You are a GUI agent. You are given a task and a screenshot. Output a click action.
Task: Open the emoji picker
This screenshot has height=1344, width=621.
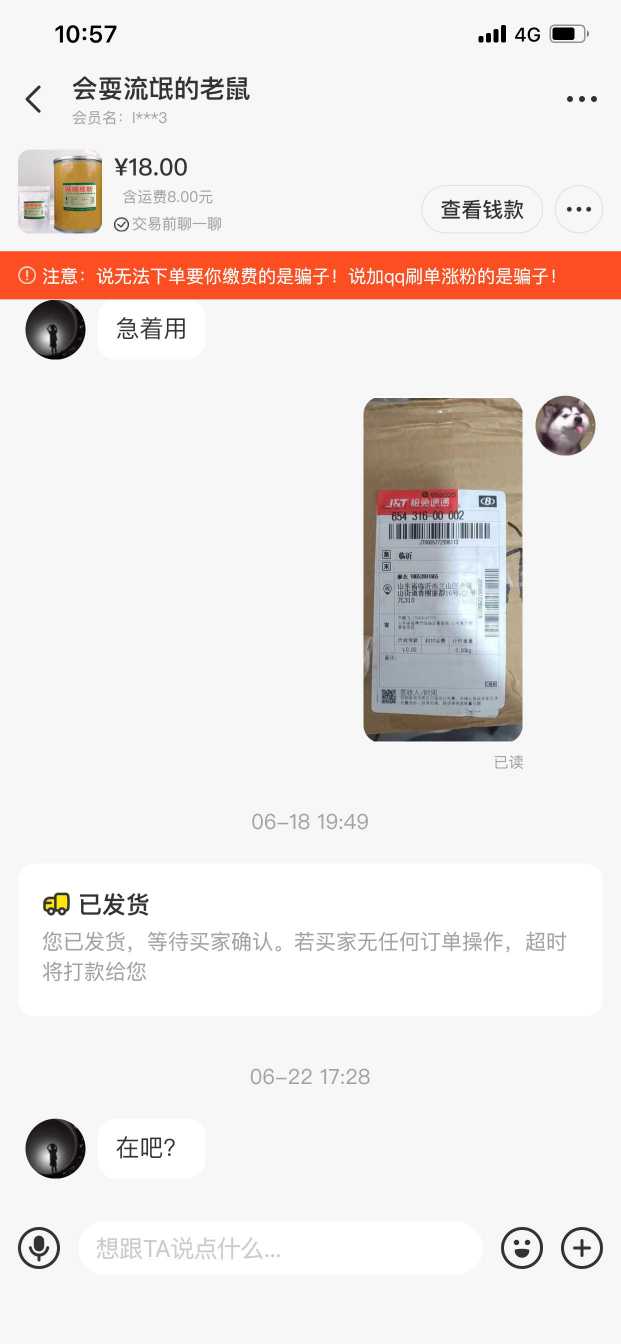pyautogui.click(x=521, y=1247)
